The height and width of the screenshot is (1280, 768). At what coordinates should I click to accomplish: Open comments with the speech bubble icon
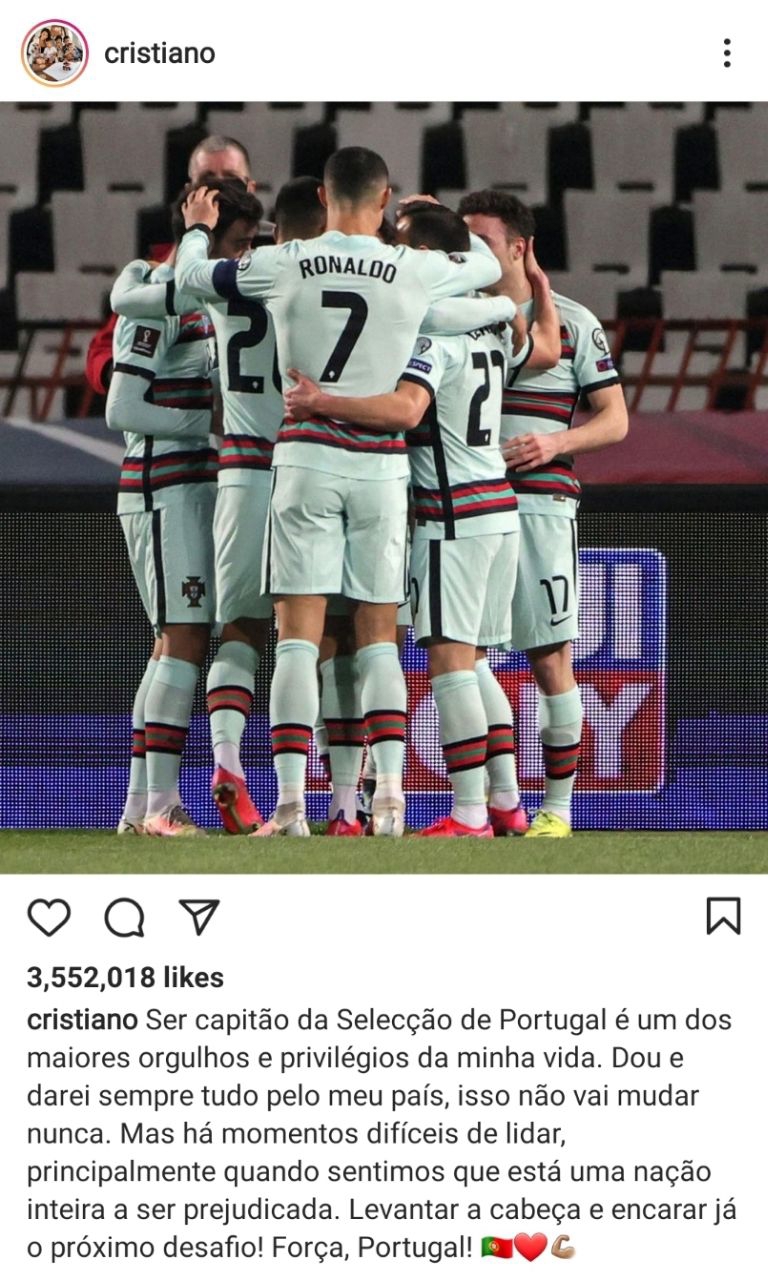coord(124,917)
